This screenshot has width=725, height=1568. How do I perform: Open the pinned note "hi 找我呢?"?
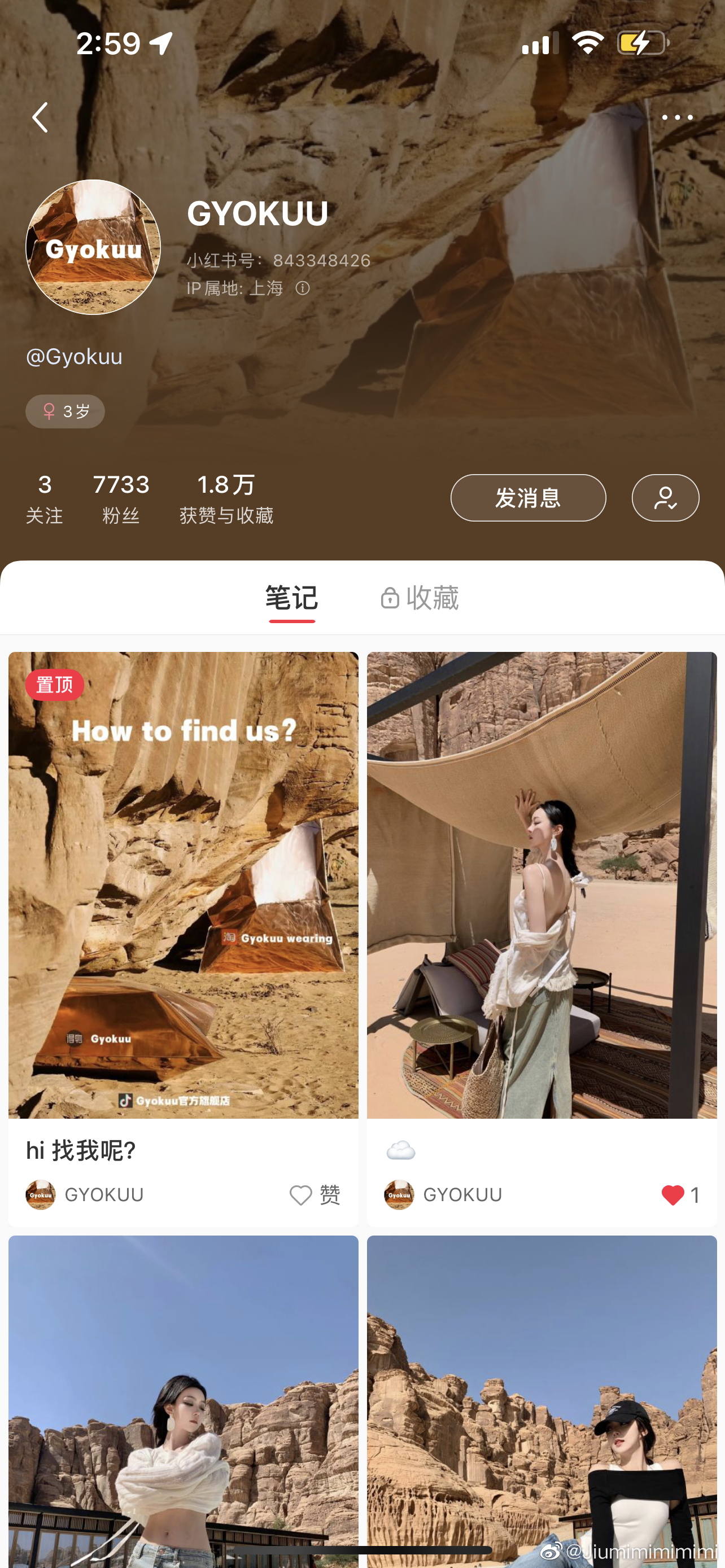(184, 886)
